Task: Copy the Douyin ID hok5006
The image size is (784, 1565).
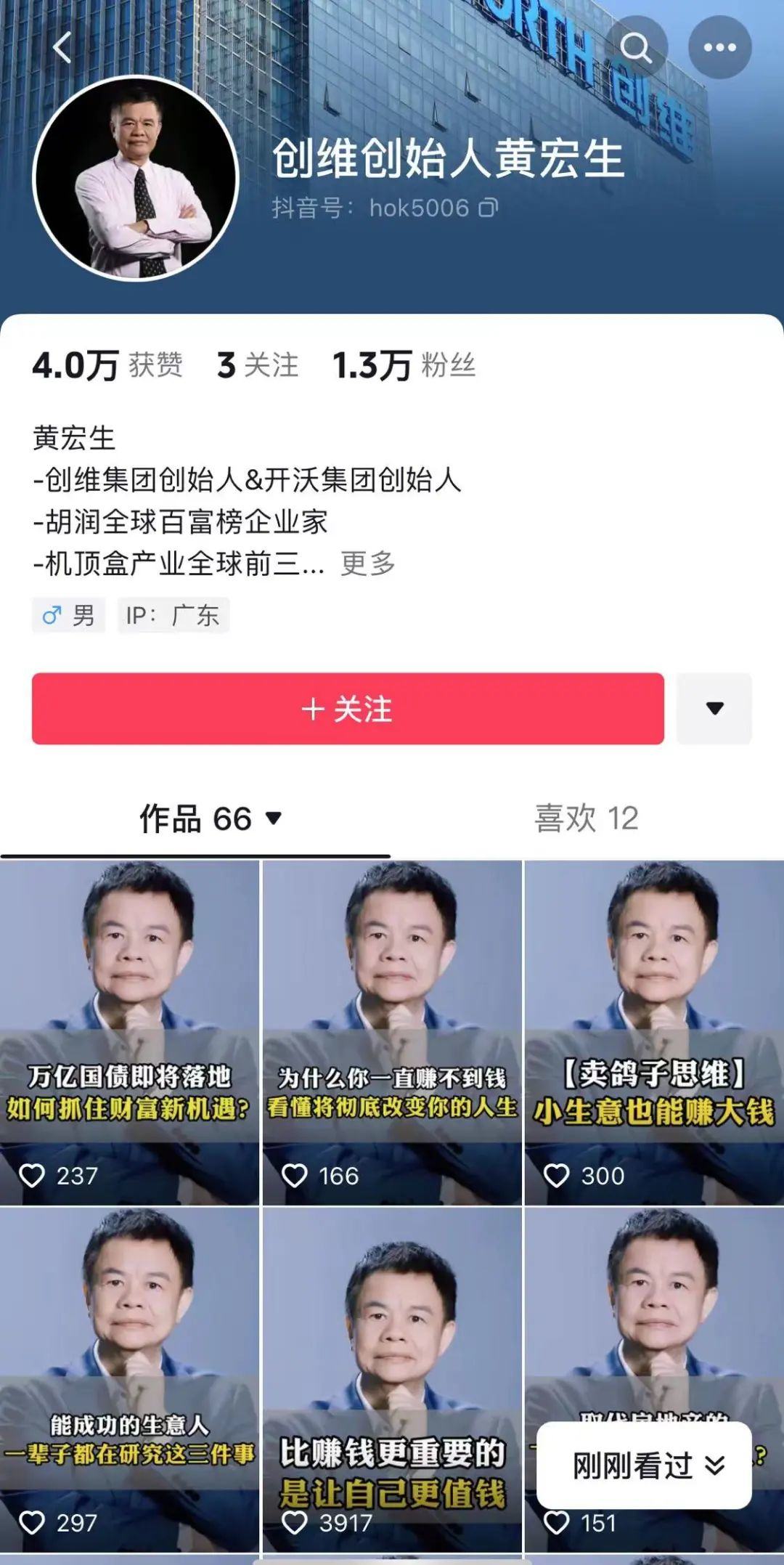Action: click(x=489, y=208)
